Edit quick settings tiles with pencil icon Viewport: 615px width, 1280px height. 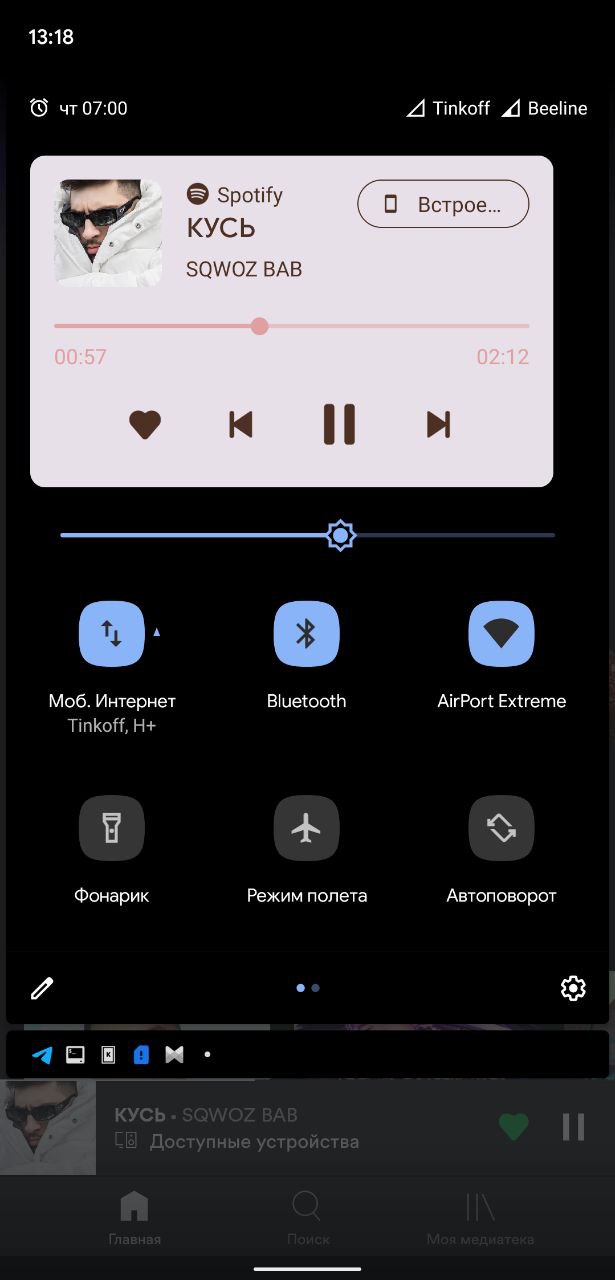[42, 988]
